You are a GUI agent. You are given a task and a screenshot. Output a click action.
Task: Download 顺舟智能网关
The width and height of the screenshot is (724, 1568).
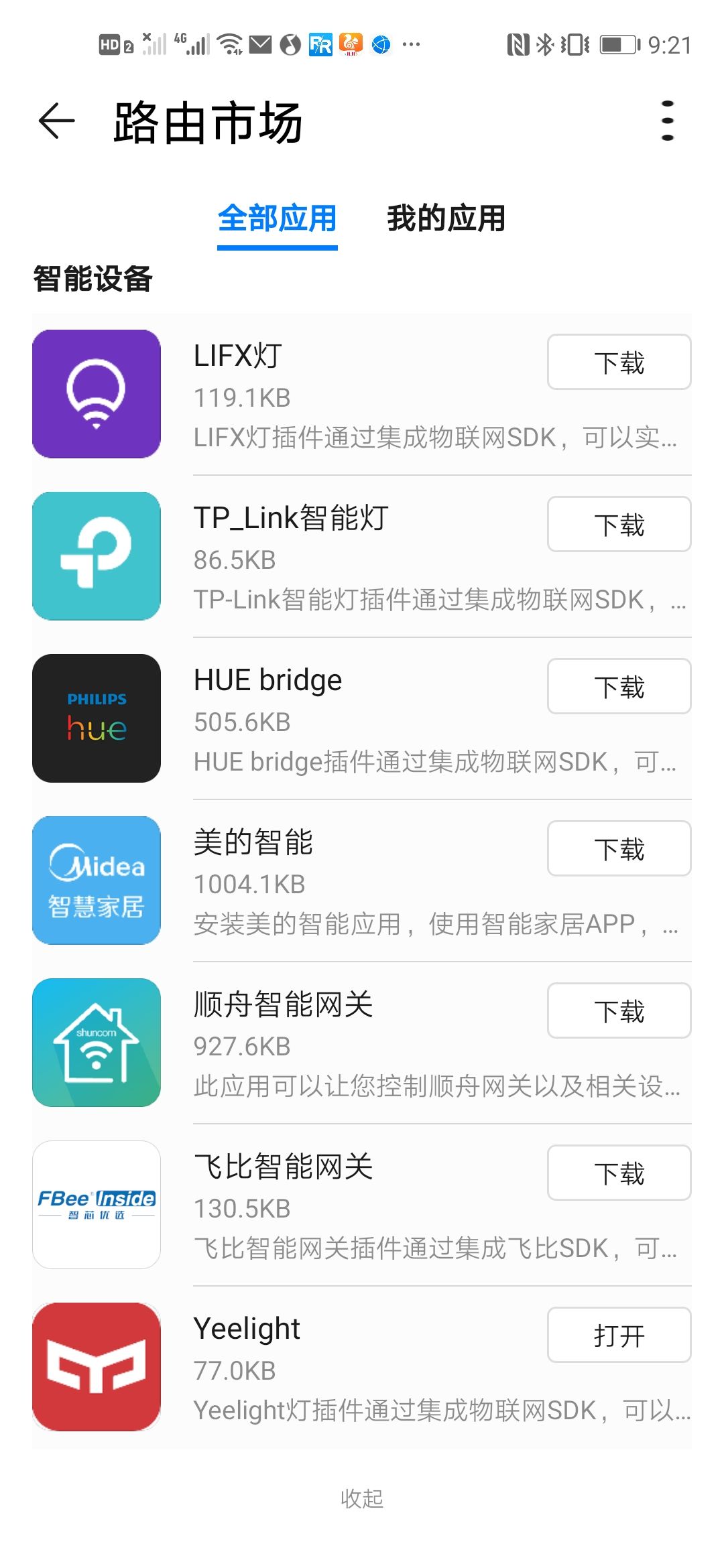(619, 1010)
